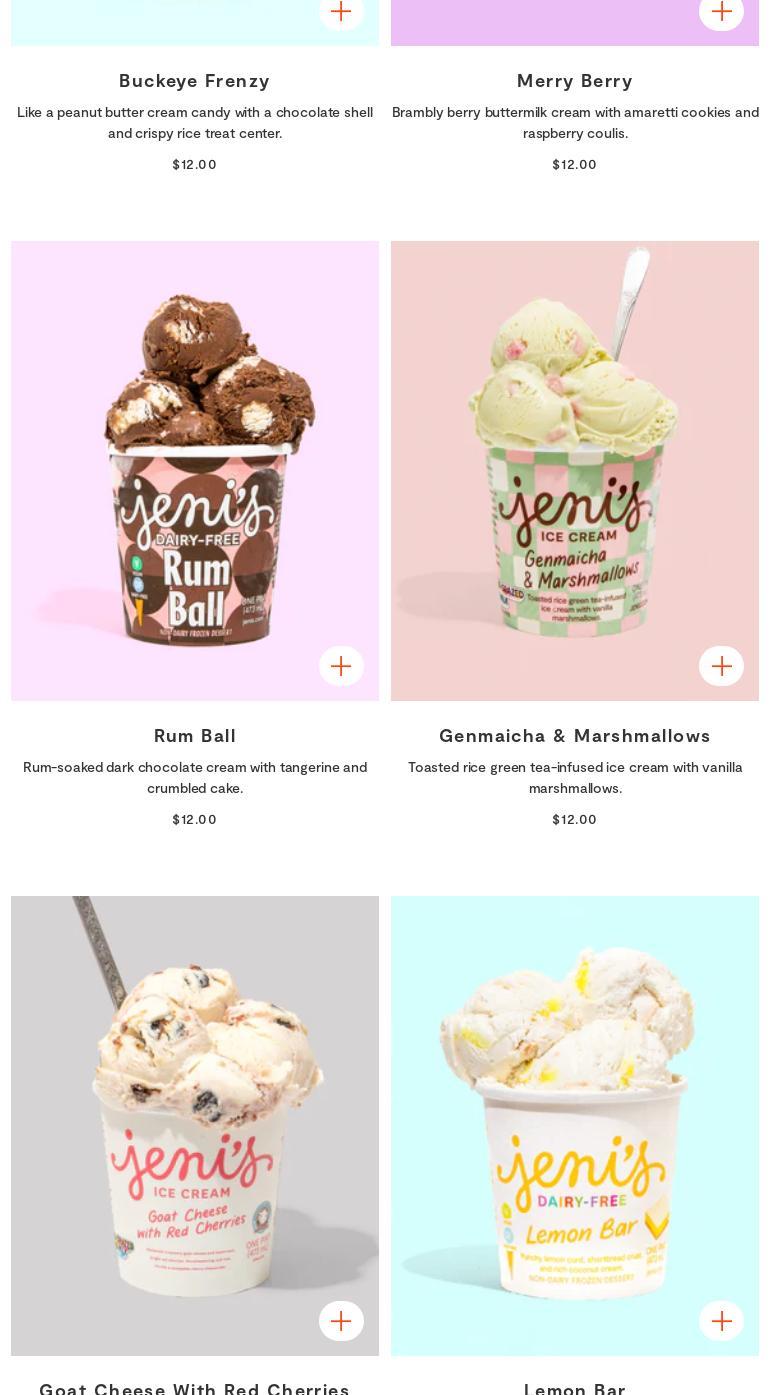Open the Genmaicha & Marshmallows product image
770x1395 pixels.
pos(575,470)
